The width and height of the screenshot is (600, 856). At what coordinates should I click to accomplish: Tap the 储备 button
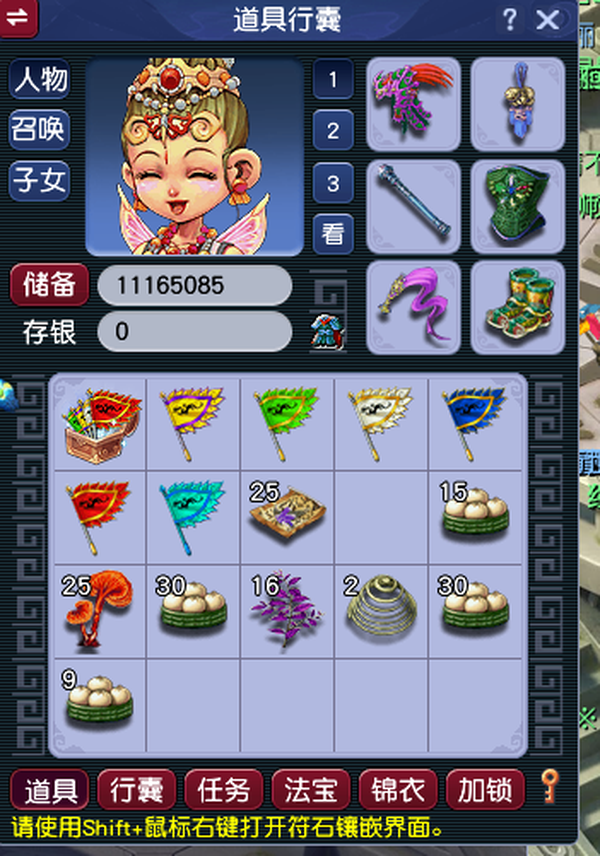[50, 285]
